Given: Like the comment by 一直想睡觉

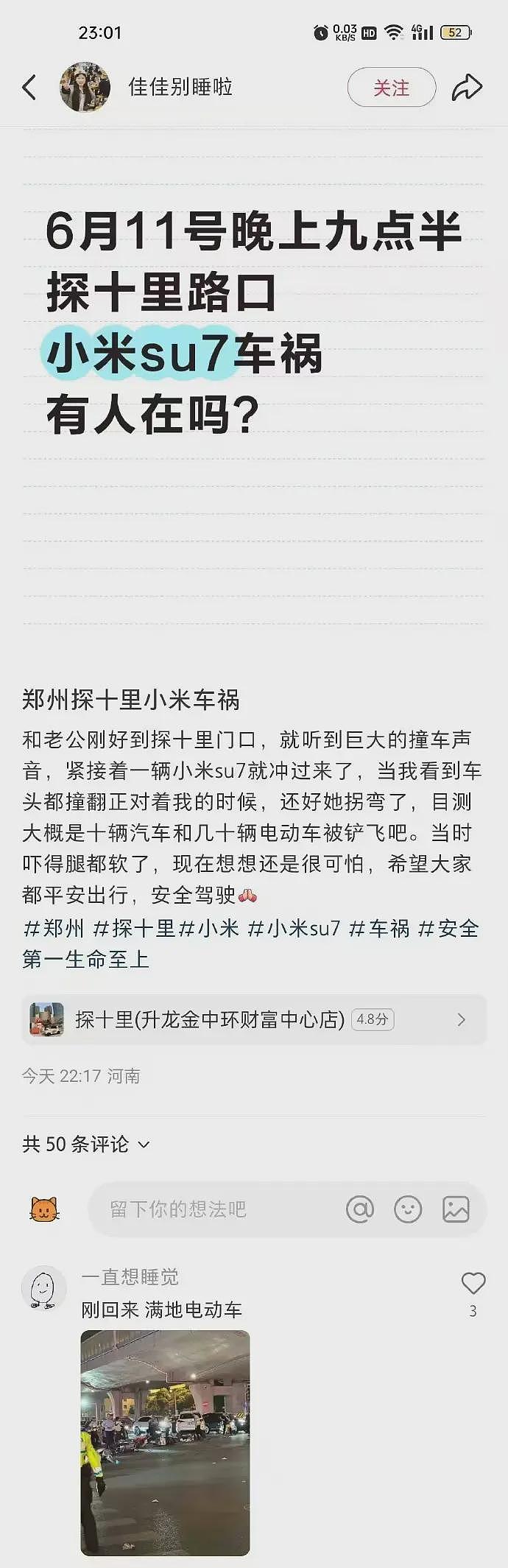Looking at the screenshot, I should tap(473, 1284).
